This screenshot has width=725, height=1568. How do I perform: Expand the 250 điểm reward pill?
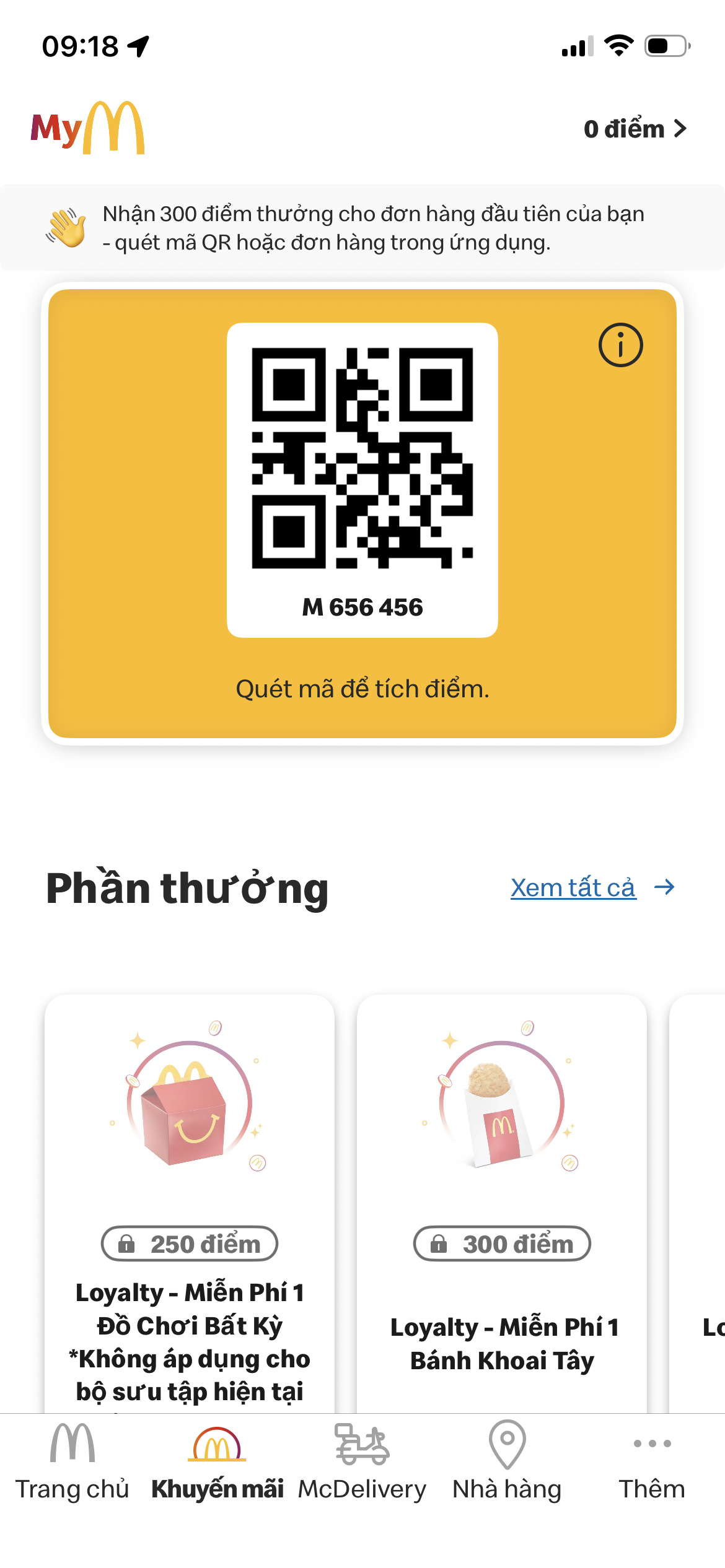point(189,1244)
